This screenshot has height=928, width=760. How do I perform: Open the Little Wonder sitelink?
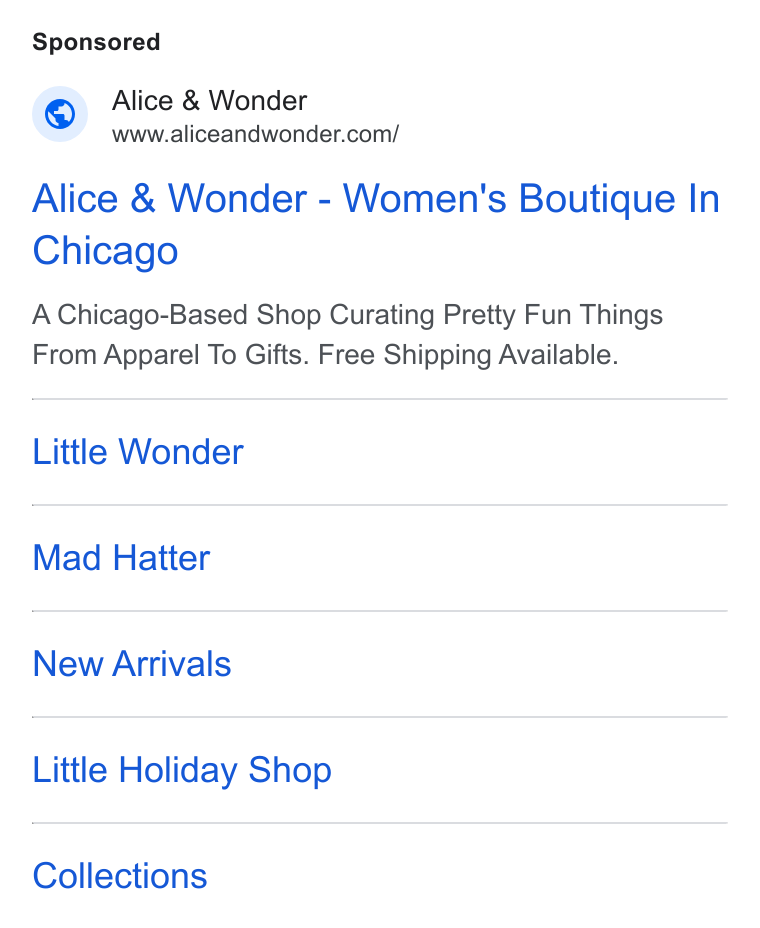[x=138, y=452]
